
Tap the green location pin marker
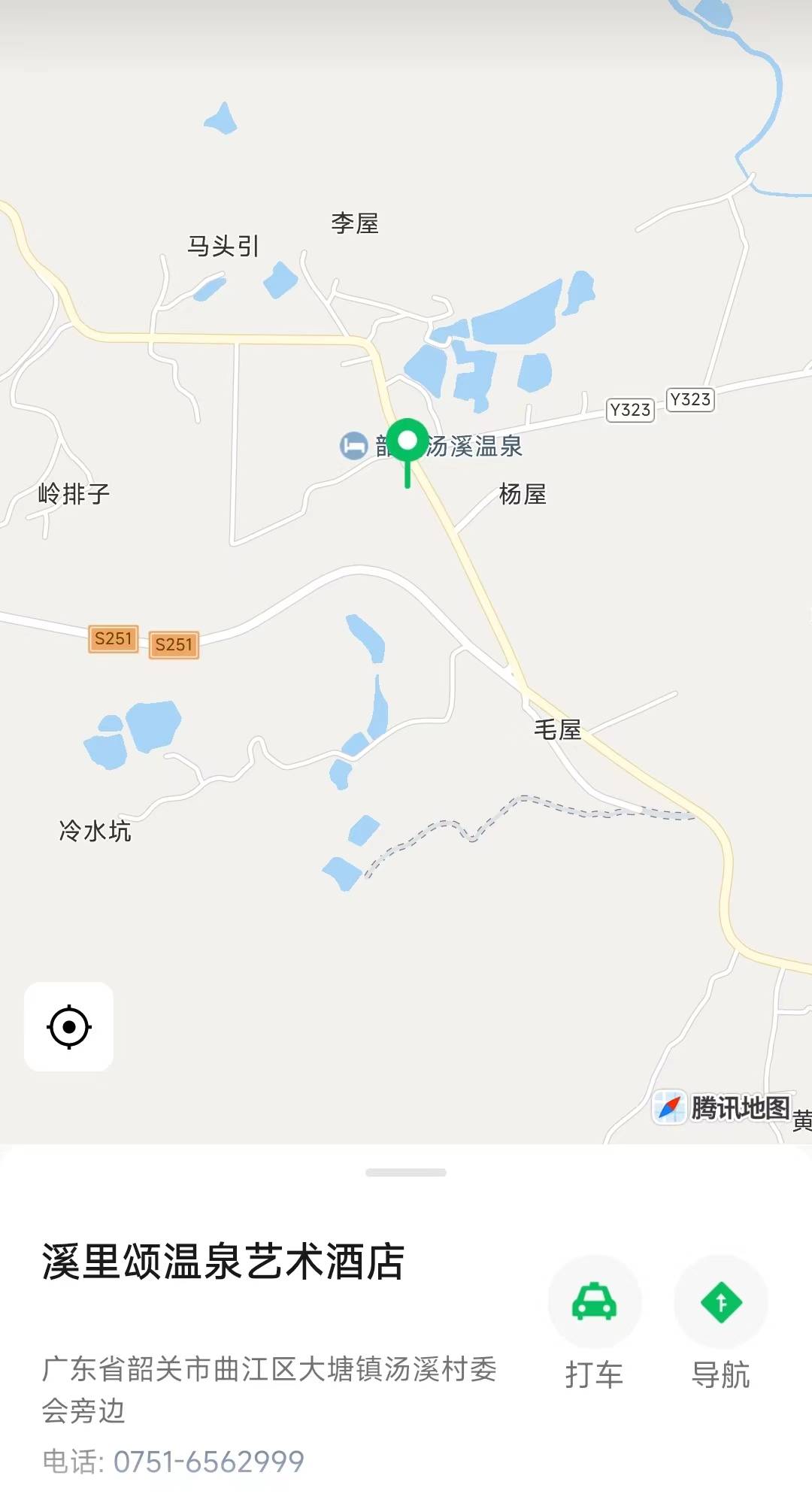coord(408,453)
